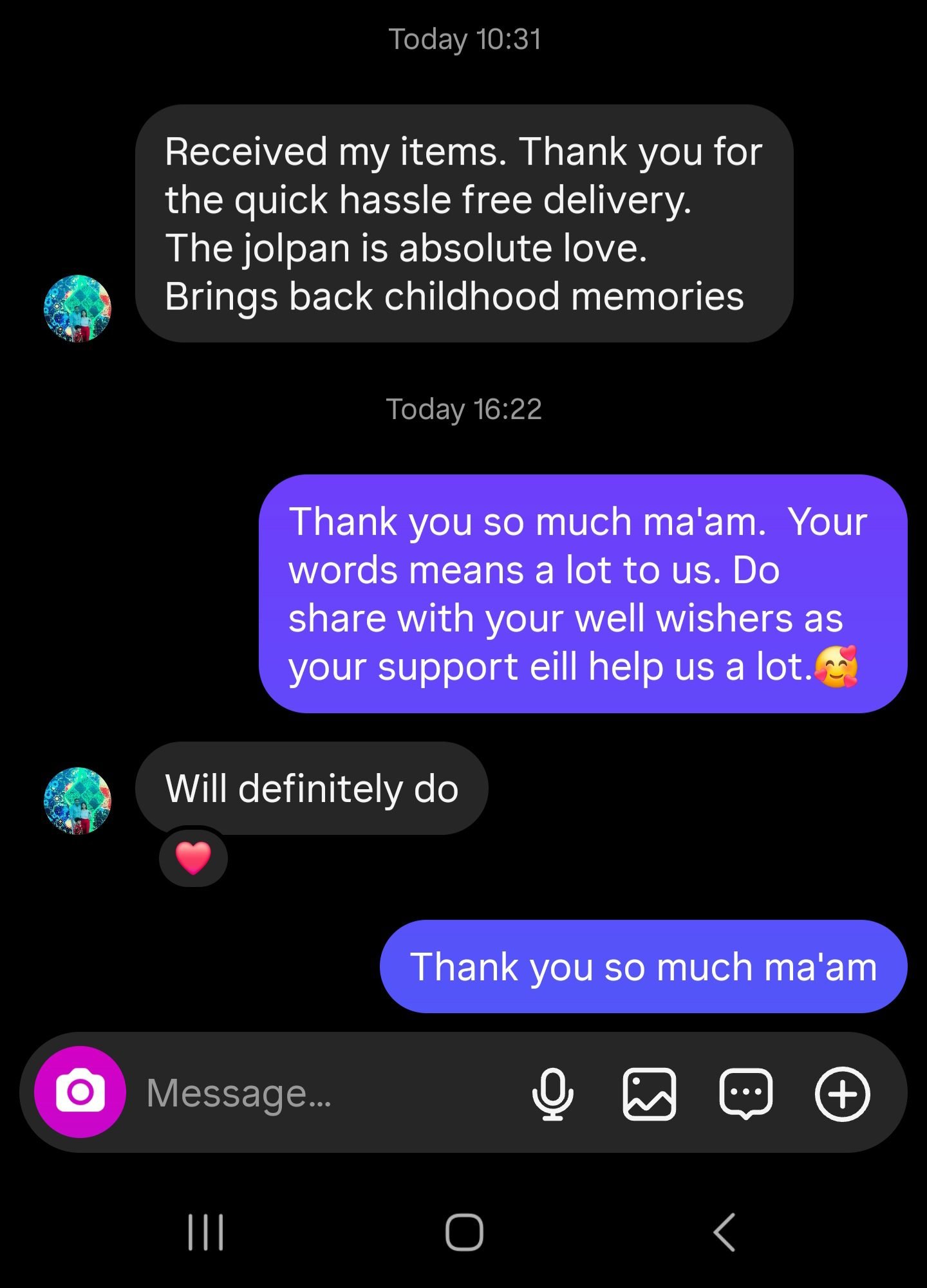Go back using the system back button
Image resolution: width=927 pixels, height=1288 pixels.
pos(724,1232)
